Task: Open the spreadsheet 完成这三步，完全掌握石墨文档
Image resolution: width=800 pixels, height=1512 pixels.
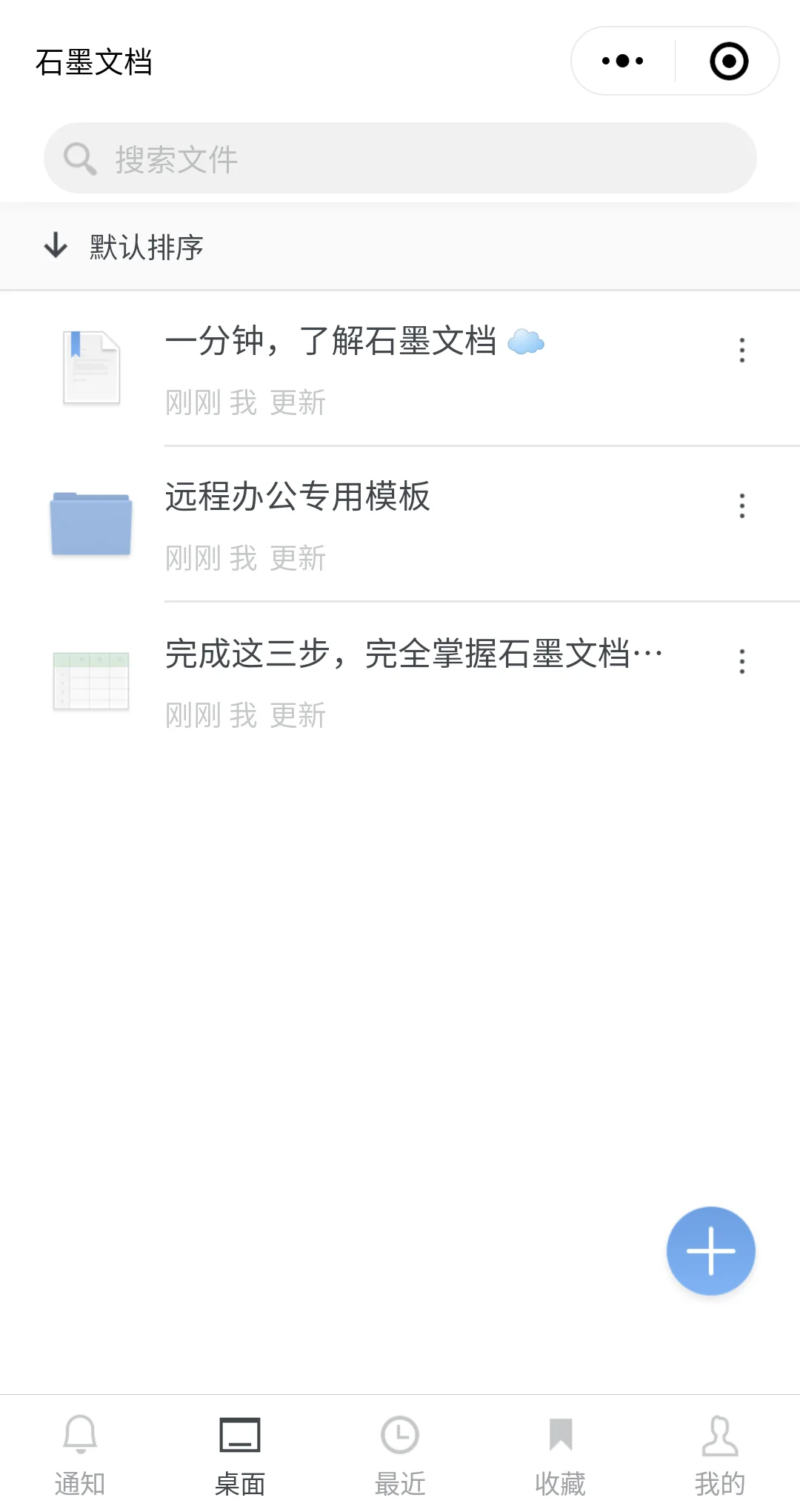Action: (x=413, y=654)
